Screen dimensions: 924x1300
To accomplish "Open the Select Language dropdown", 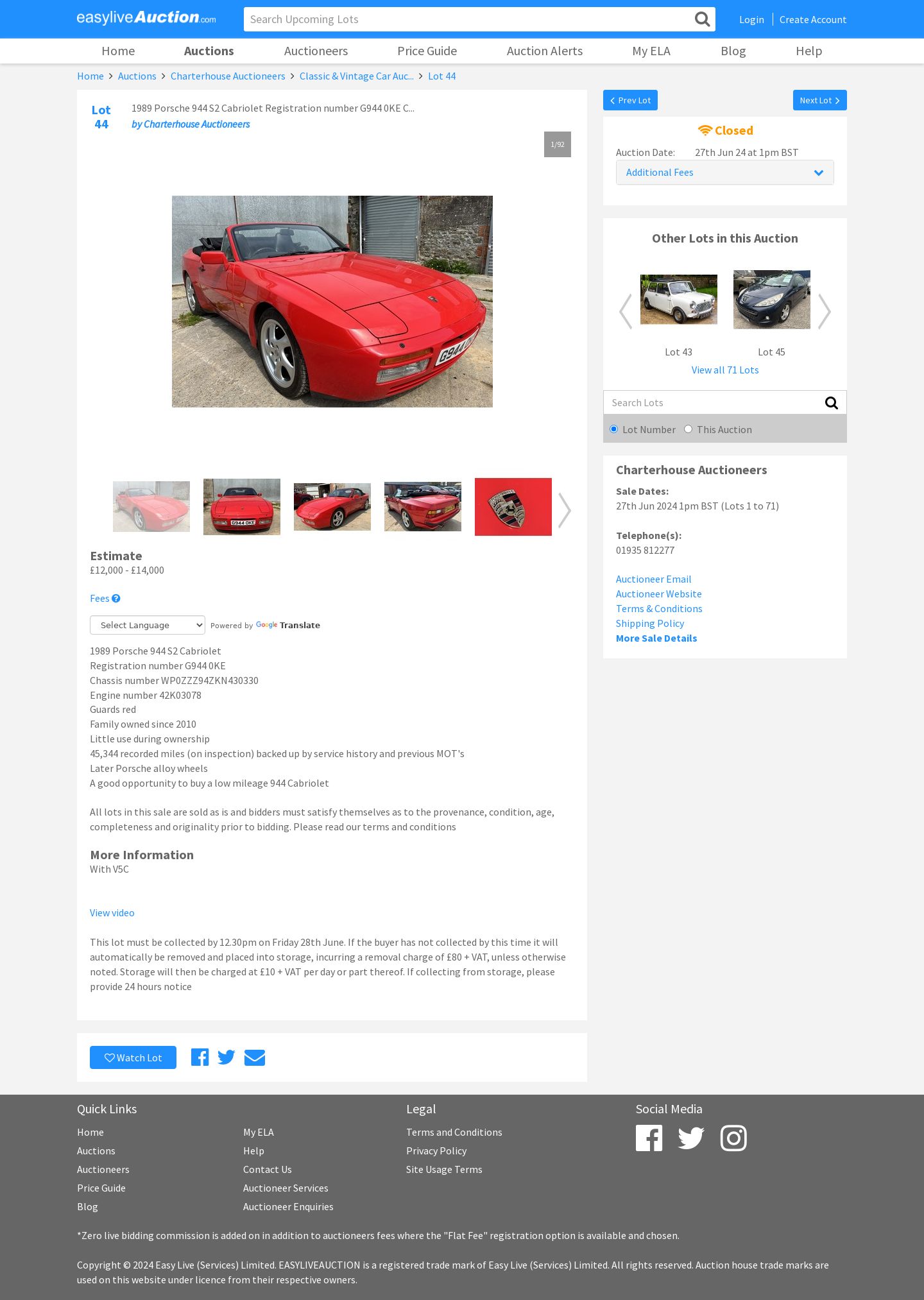I will pos(148,625).
